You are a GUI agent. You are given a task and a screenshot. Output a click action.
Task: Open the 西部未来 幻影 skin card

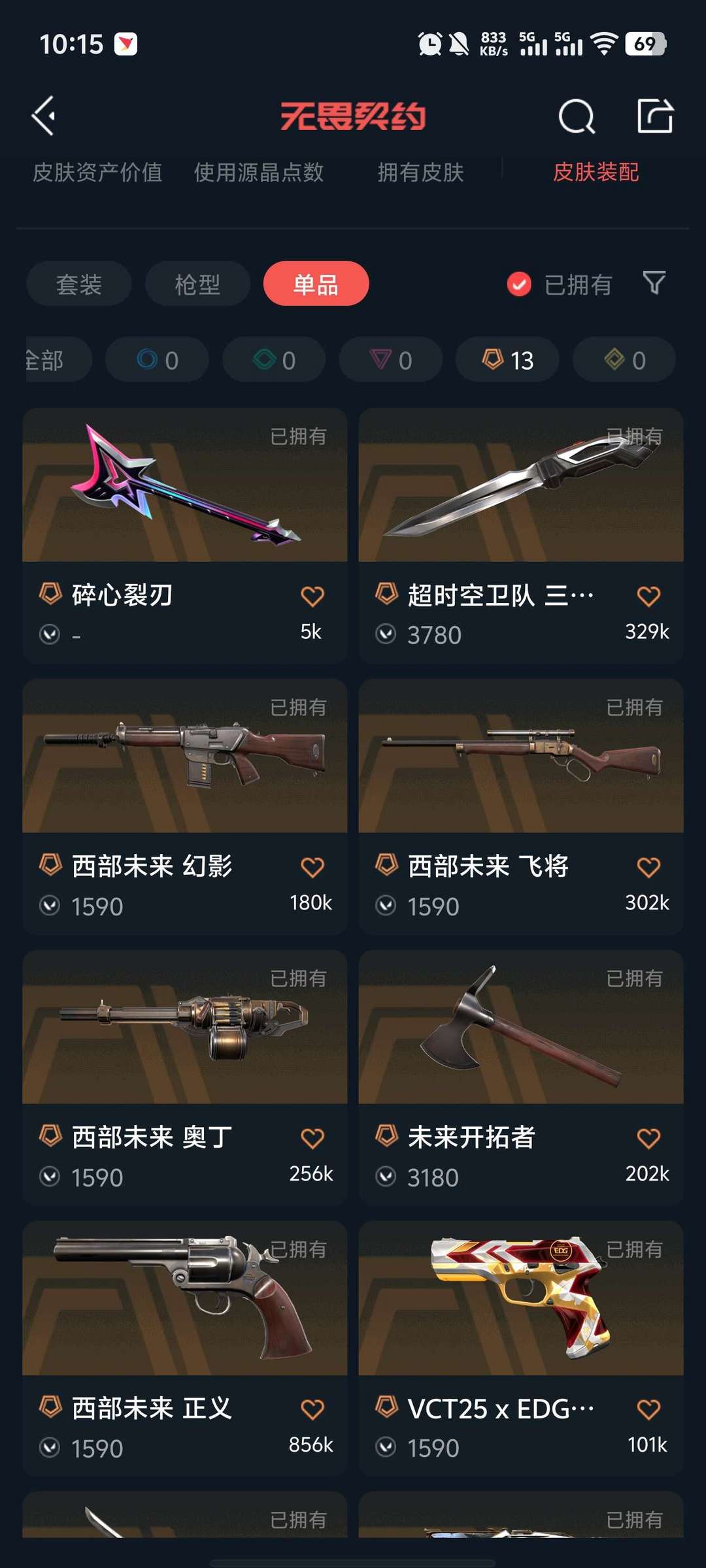point(184,784)
